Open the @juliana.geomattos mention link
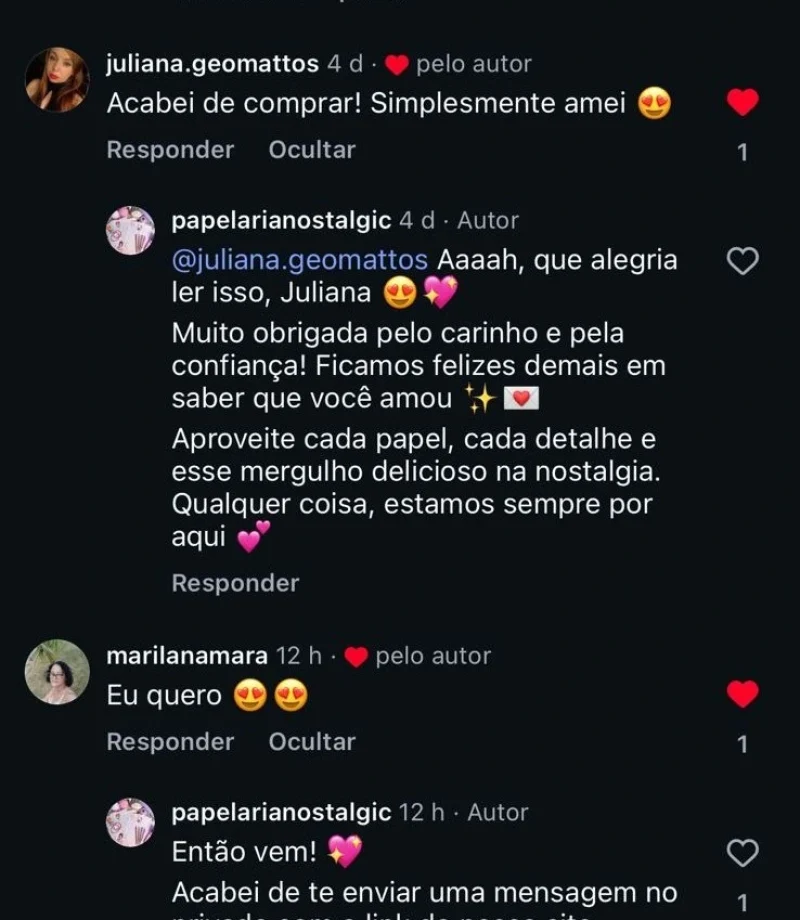 300,260
